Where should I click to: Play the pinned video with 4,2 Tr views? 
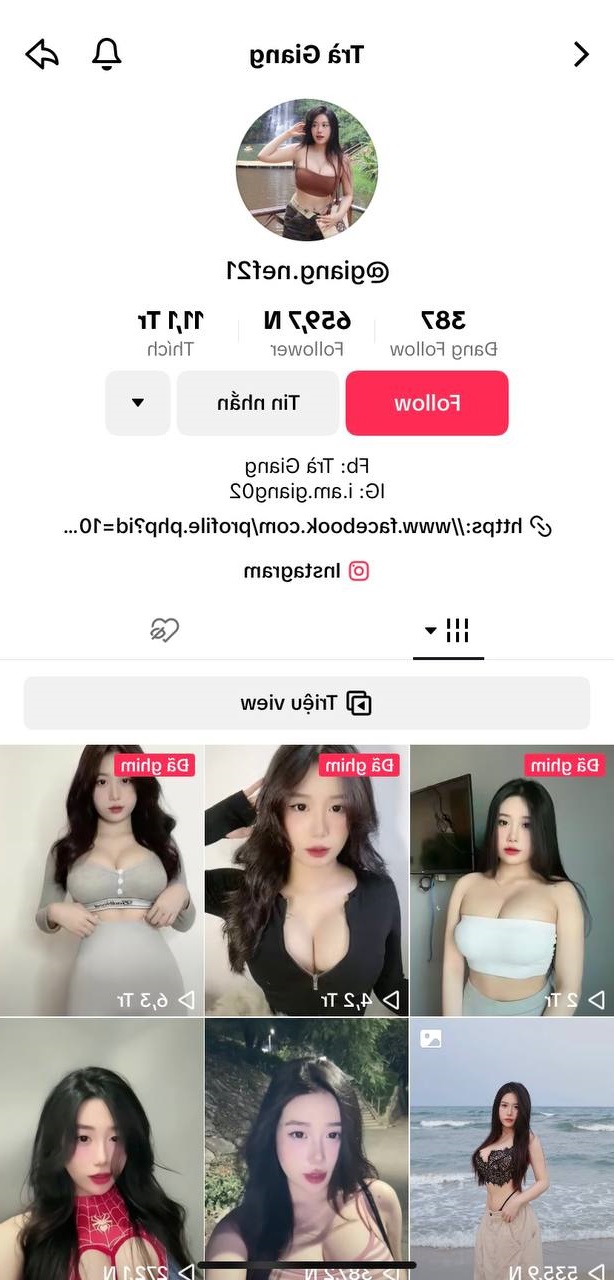coord(307,880)
